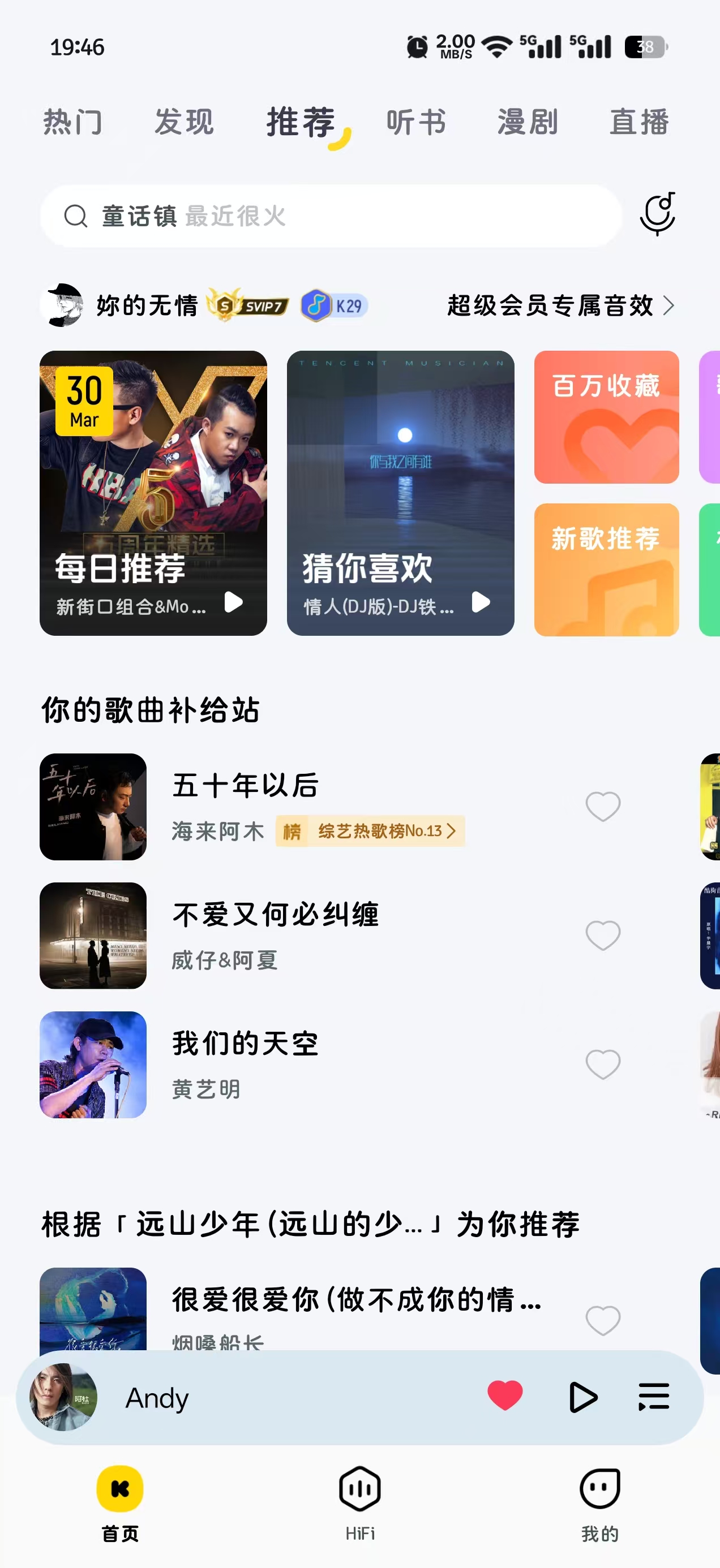Switch to the 直播 tab
This screenshot has height=1568, width=720.
click(x=640, y=122)
